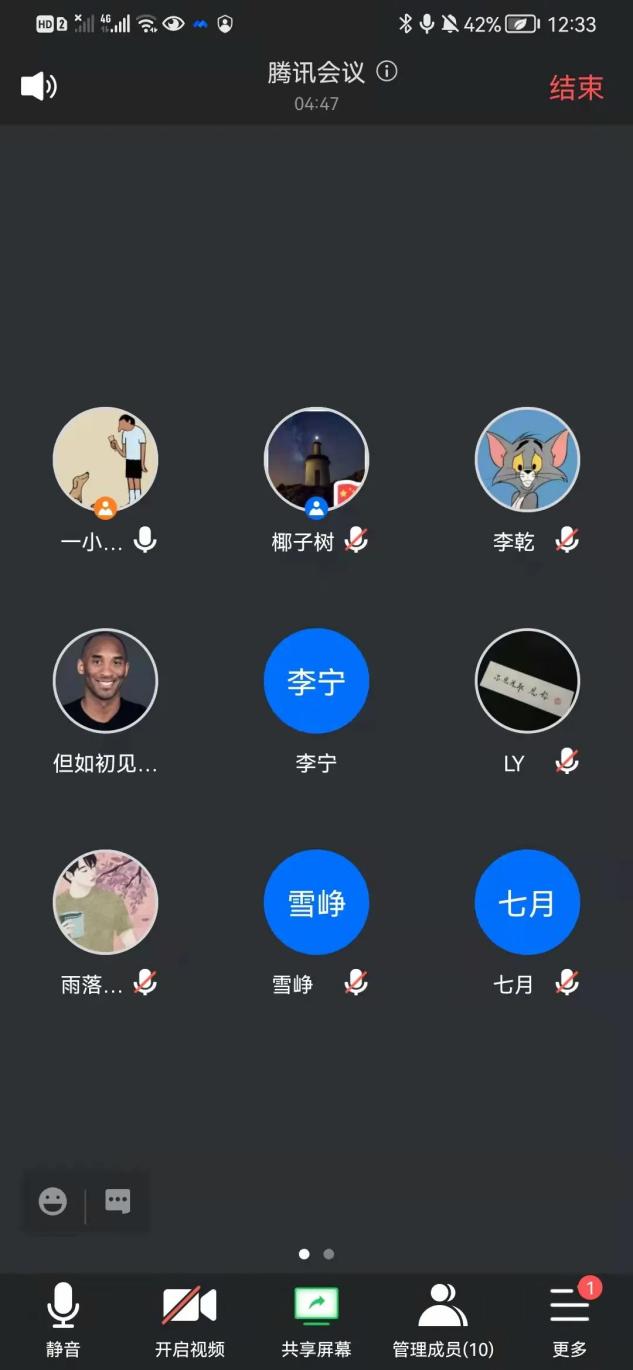Tap participant 七月's avatar
This screenshot has width=633, height=1370.
[527, 902]
